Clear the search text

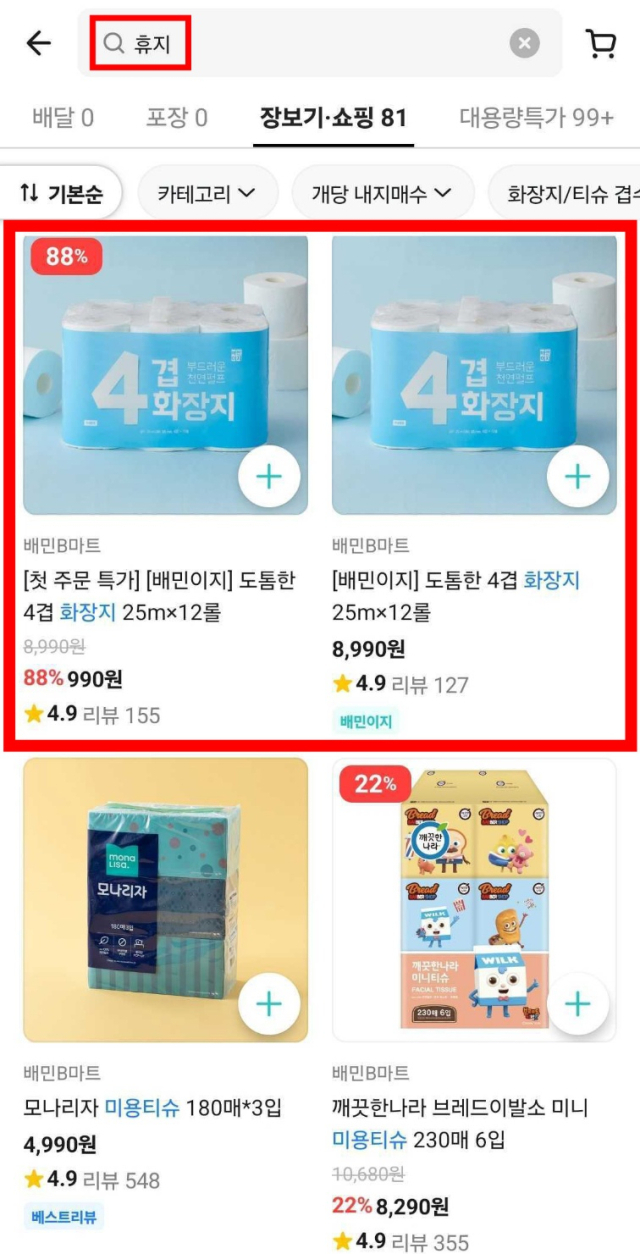pyautogui.click(x=524, y=43)
